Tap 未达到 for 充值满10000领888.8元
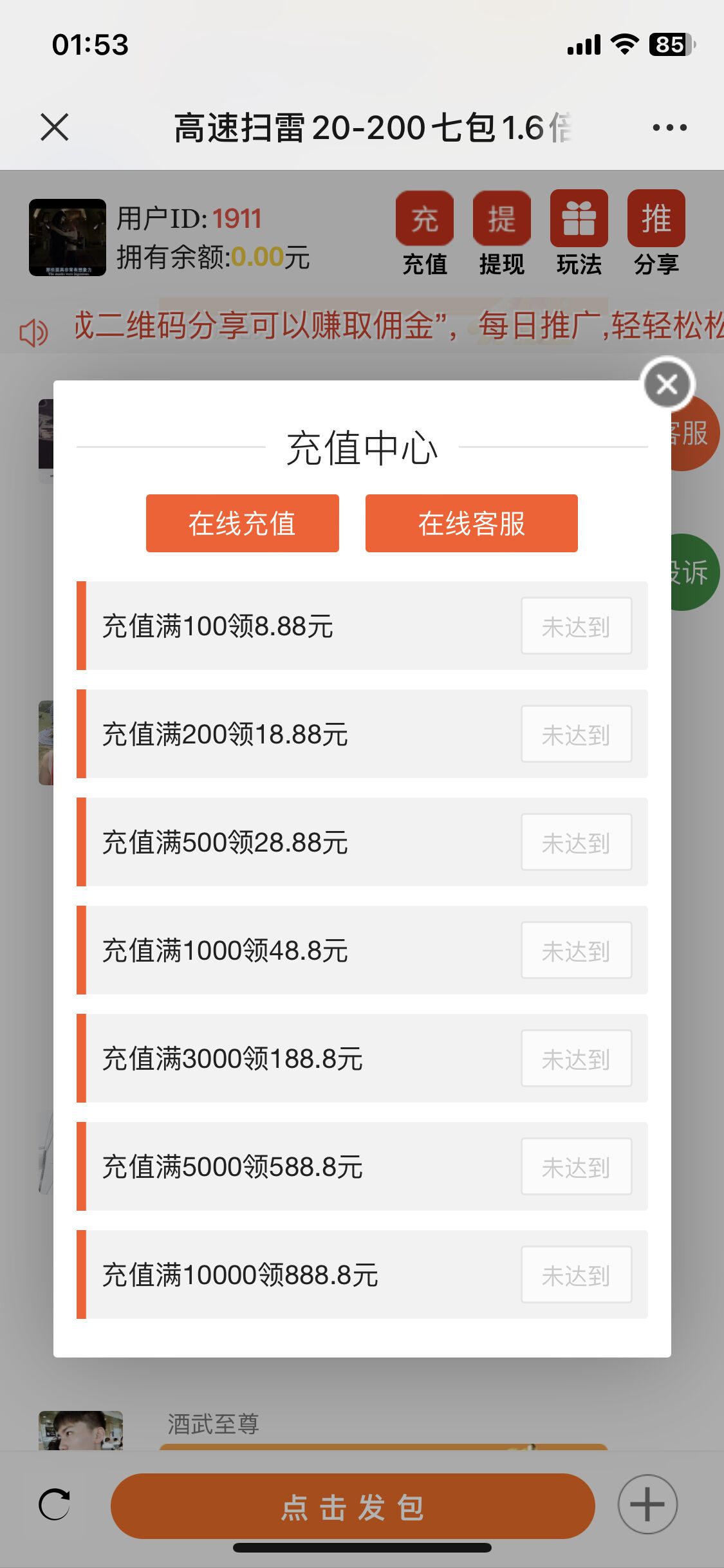This screenshot has width=724, height=1568. (577, 1274)
